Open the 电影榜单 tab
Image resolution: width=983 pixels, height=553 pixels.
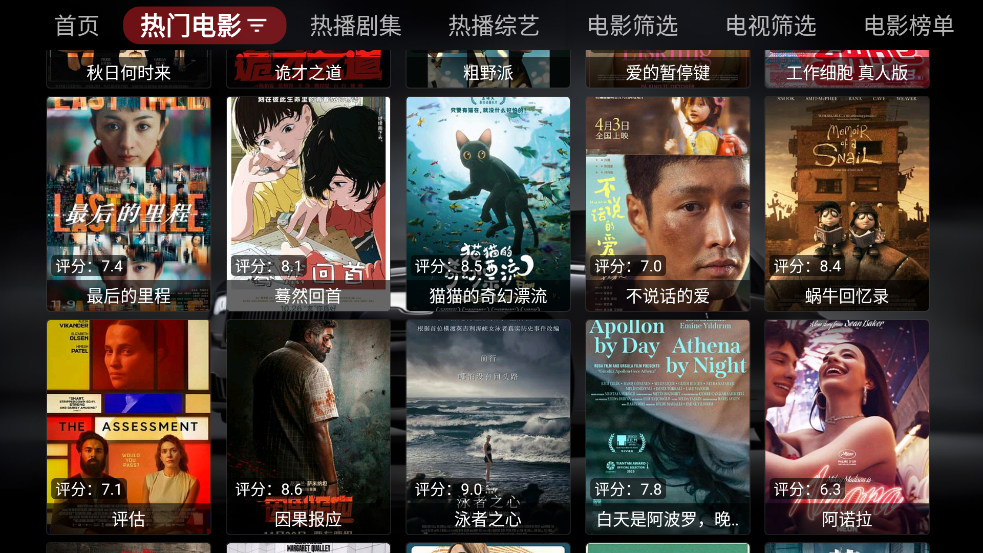click(908, 25)
